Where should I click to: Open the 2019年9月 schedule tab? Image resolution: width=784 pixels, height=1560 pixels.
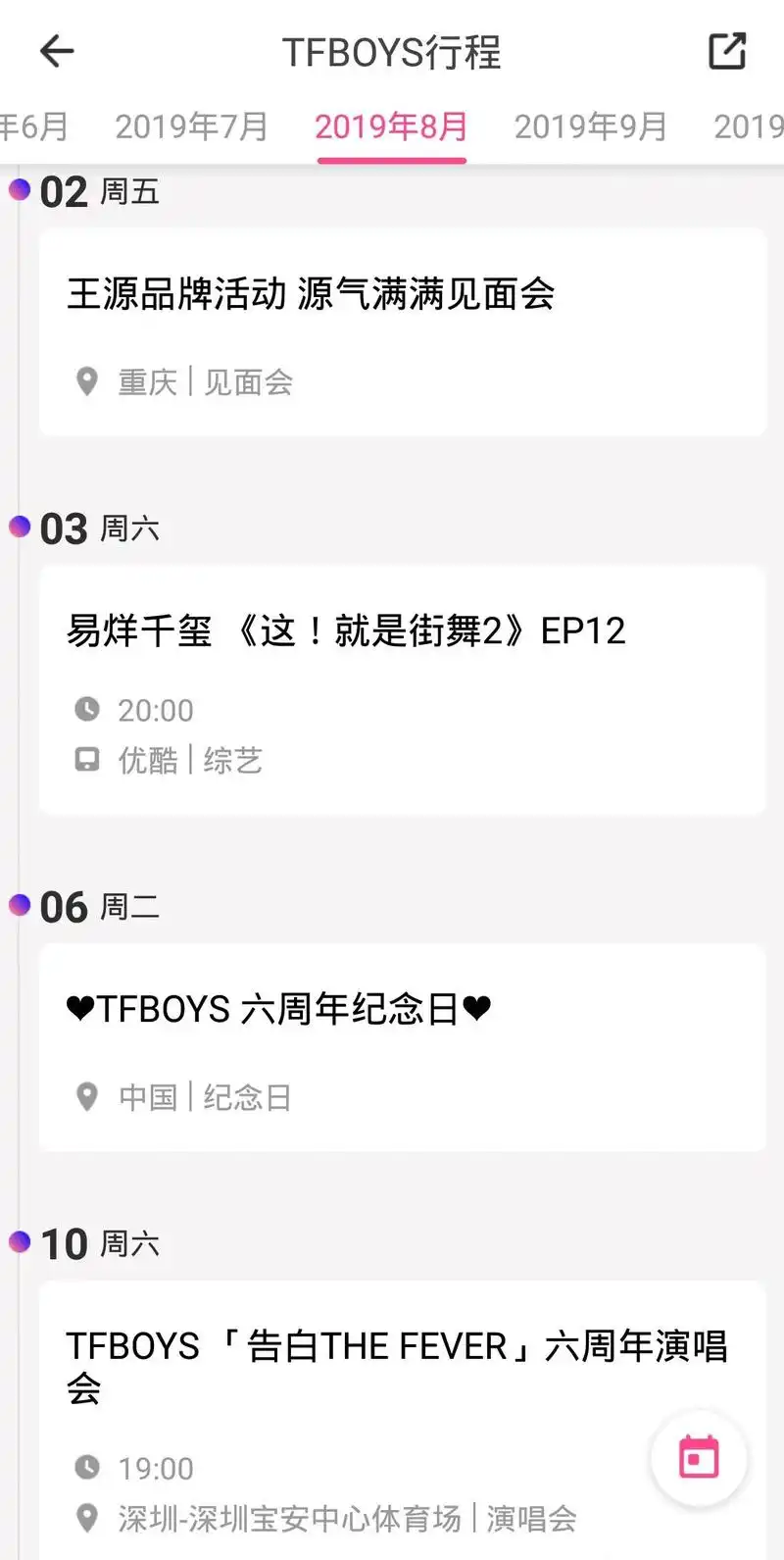pyautogui.click(x=589, y=126)
